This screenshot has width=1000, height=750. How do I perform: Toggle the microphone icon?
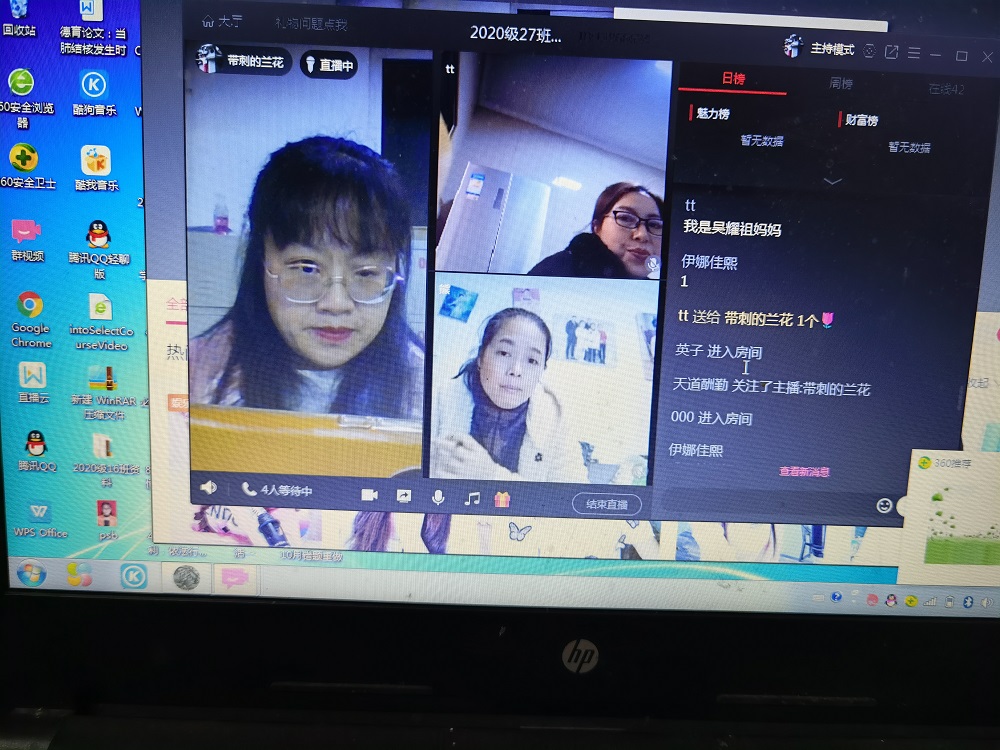point(438,497)
